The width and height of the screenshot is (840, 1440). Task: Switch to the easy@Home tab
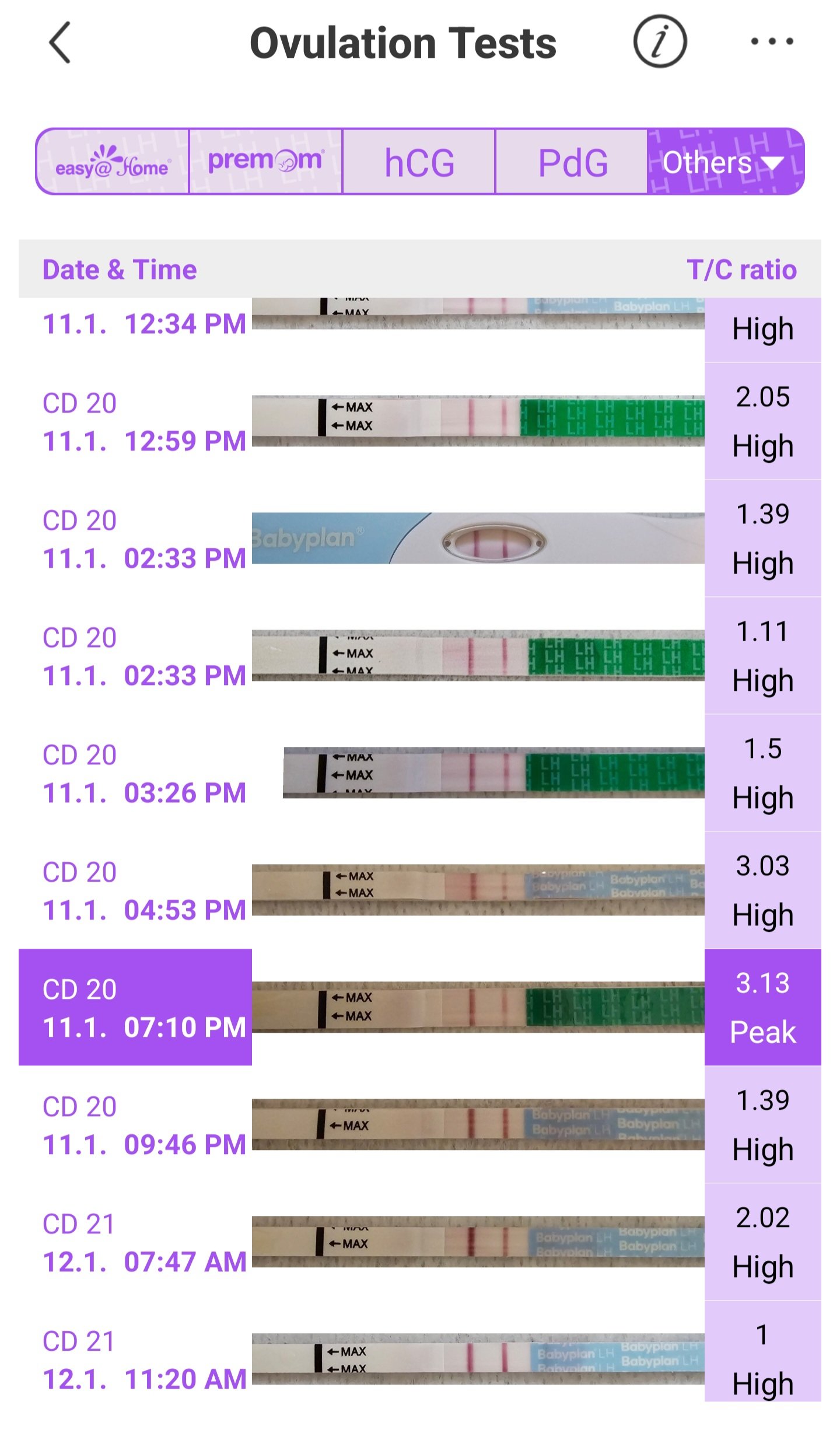coord(113,162)
